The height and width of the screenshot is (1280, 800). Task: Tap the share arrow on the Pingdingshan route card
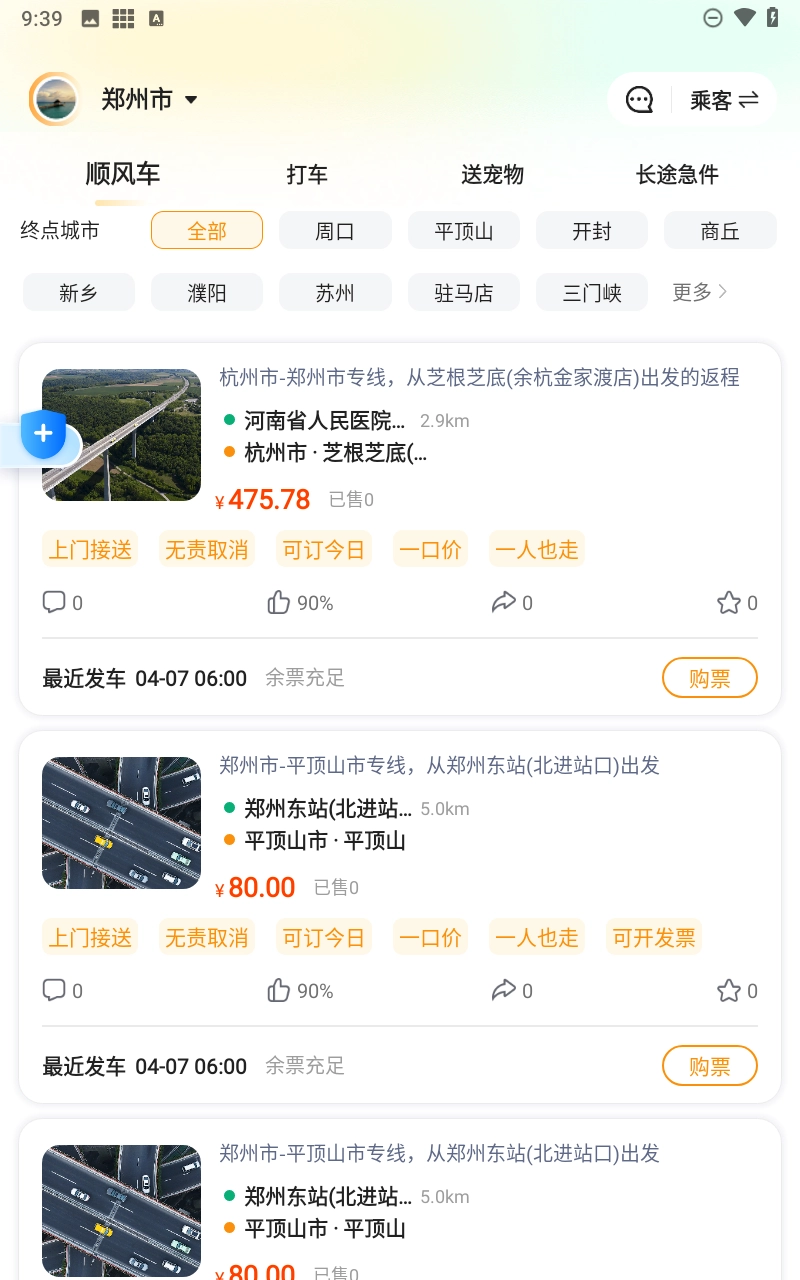pyautogui.click(x=504, y=990)
